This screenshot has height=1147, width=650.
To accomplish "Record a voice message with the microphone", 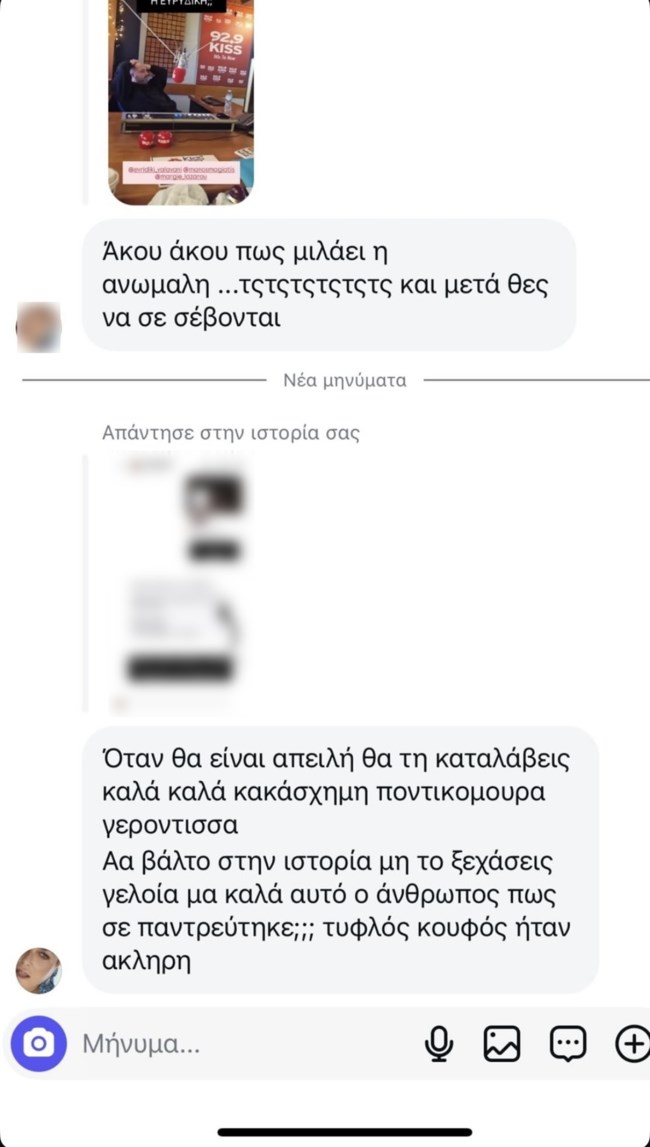I will (x=438, y=1044).
